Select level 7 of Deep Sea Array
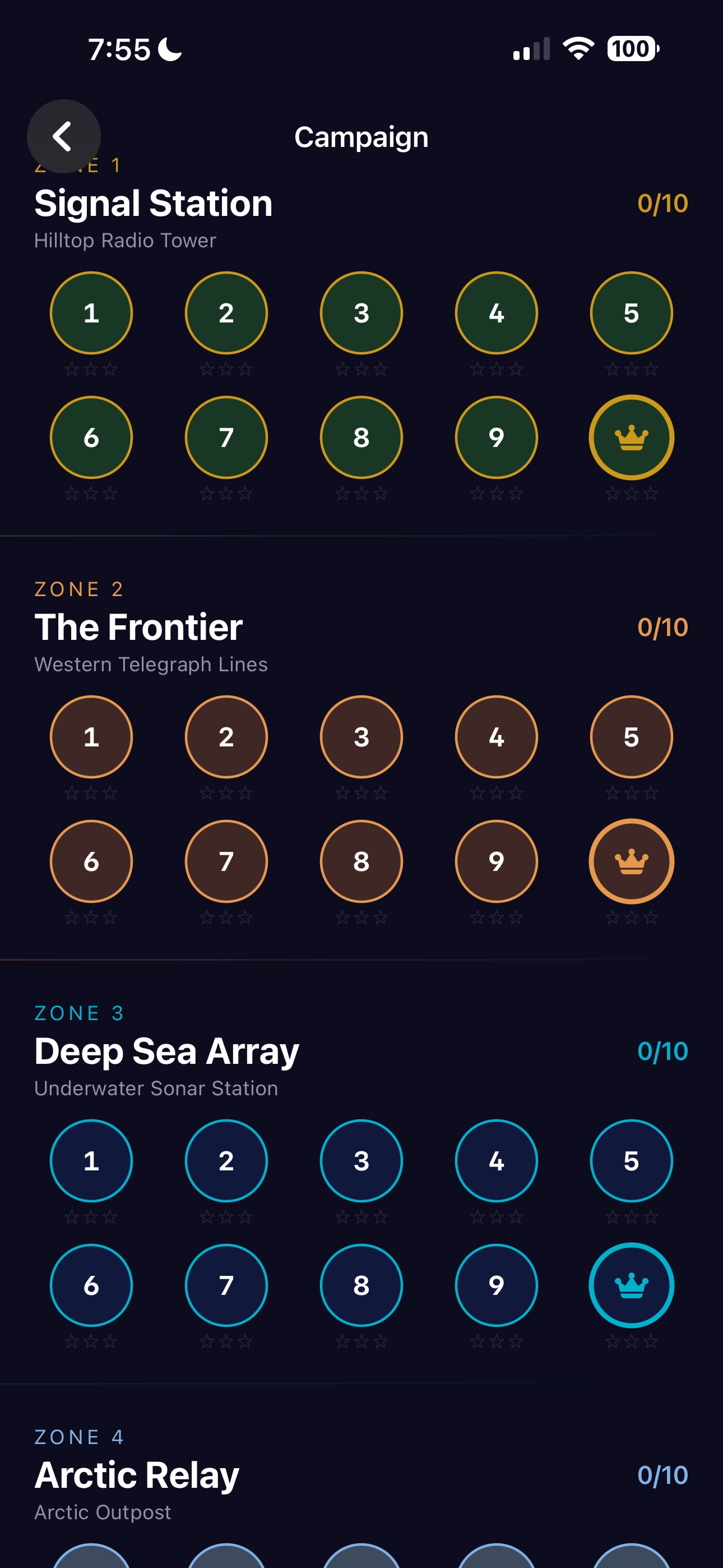Image resolution: width=723 pixels, height=1568 pixels. [x=226, y=1285]
